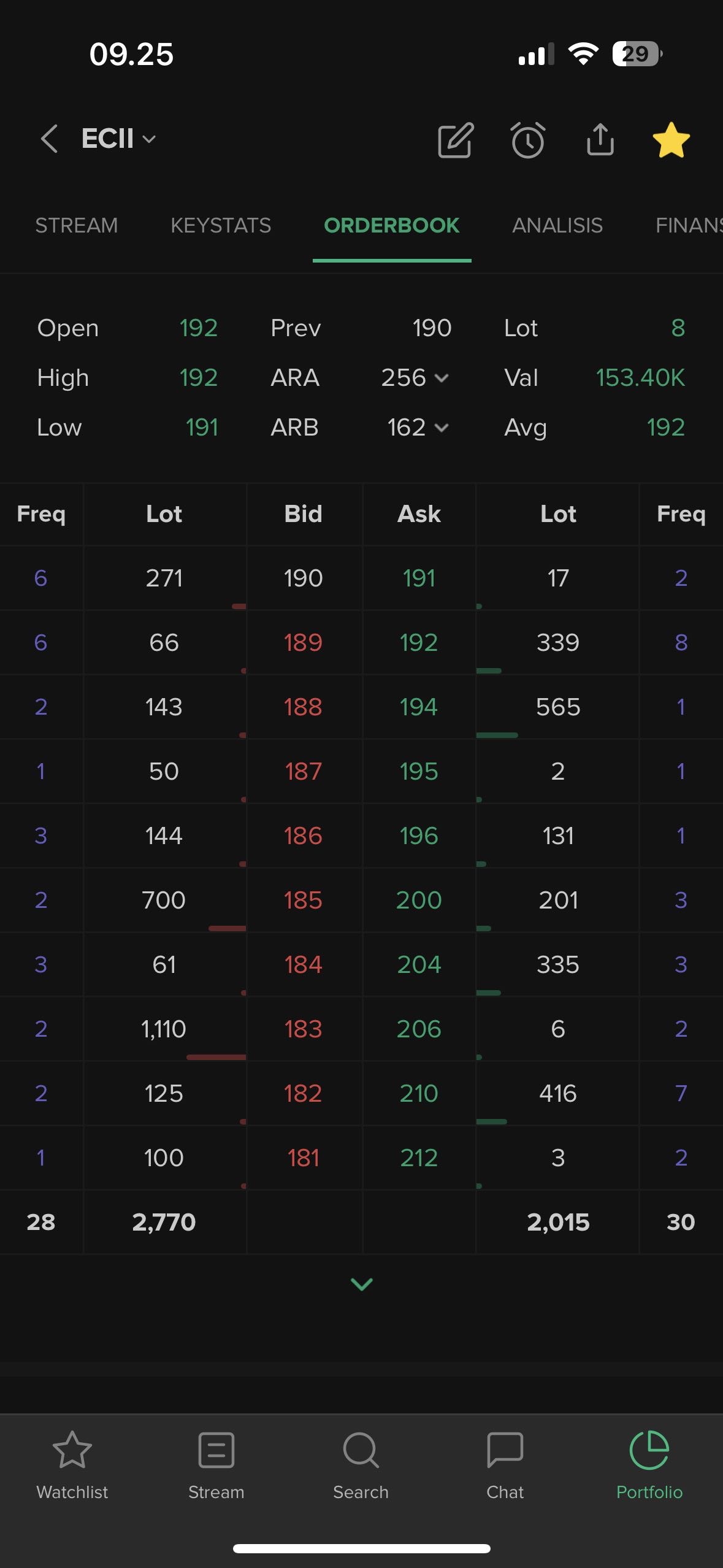Switch to the ANALISIS tab
723x1568 pixels.
tap(557, 225)
